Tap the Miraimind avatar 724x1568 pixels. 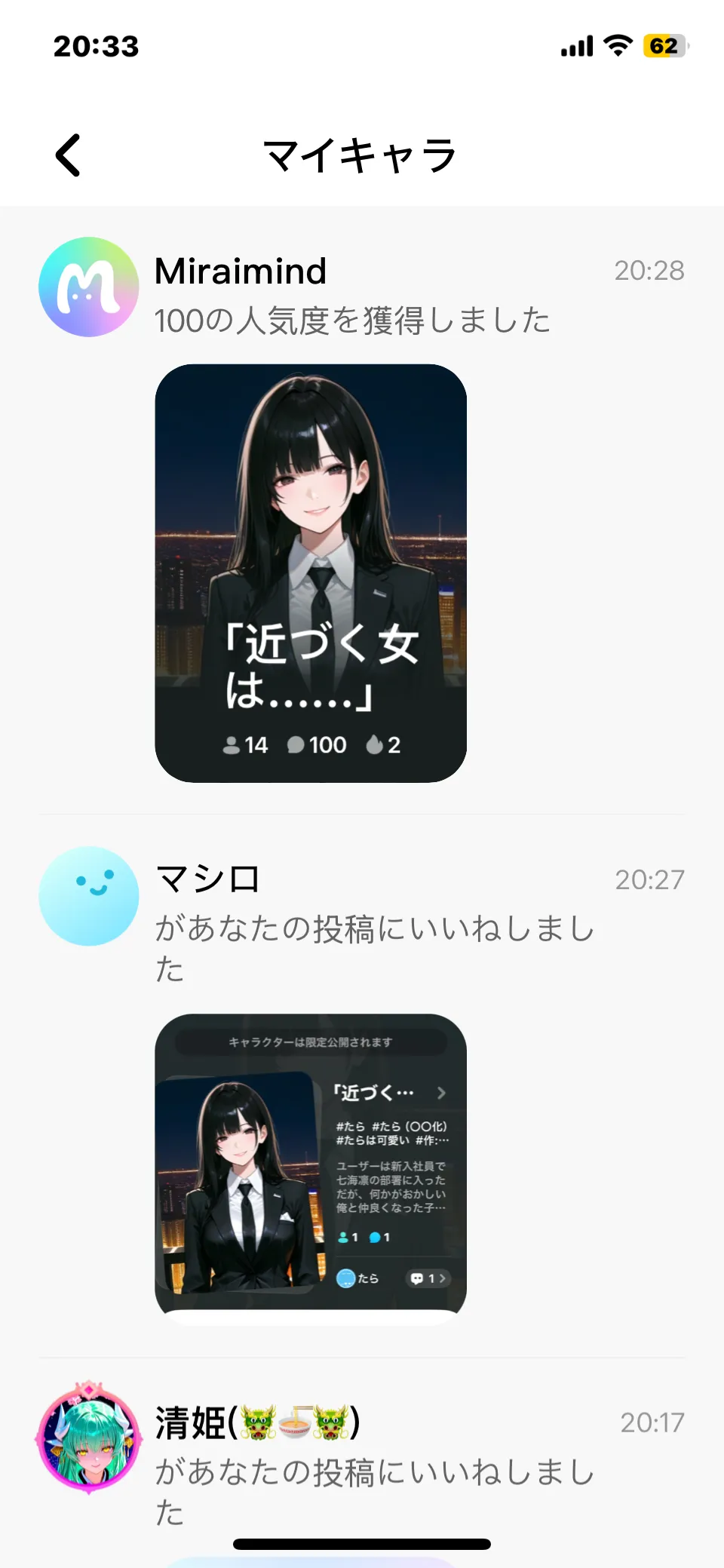(89, 287)
